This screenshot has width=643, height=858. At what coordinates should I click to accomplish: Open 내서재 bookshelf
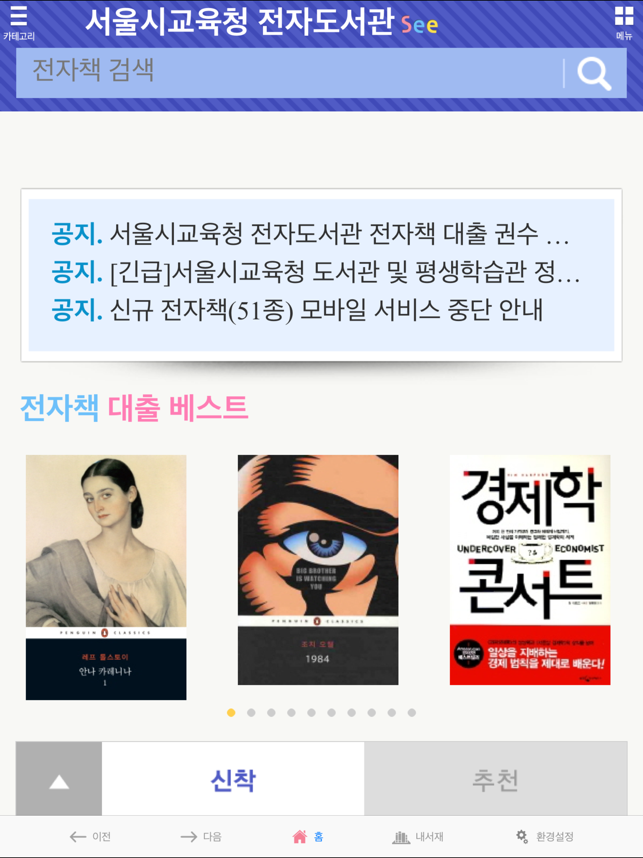pos(418,837)
